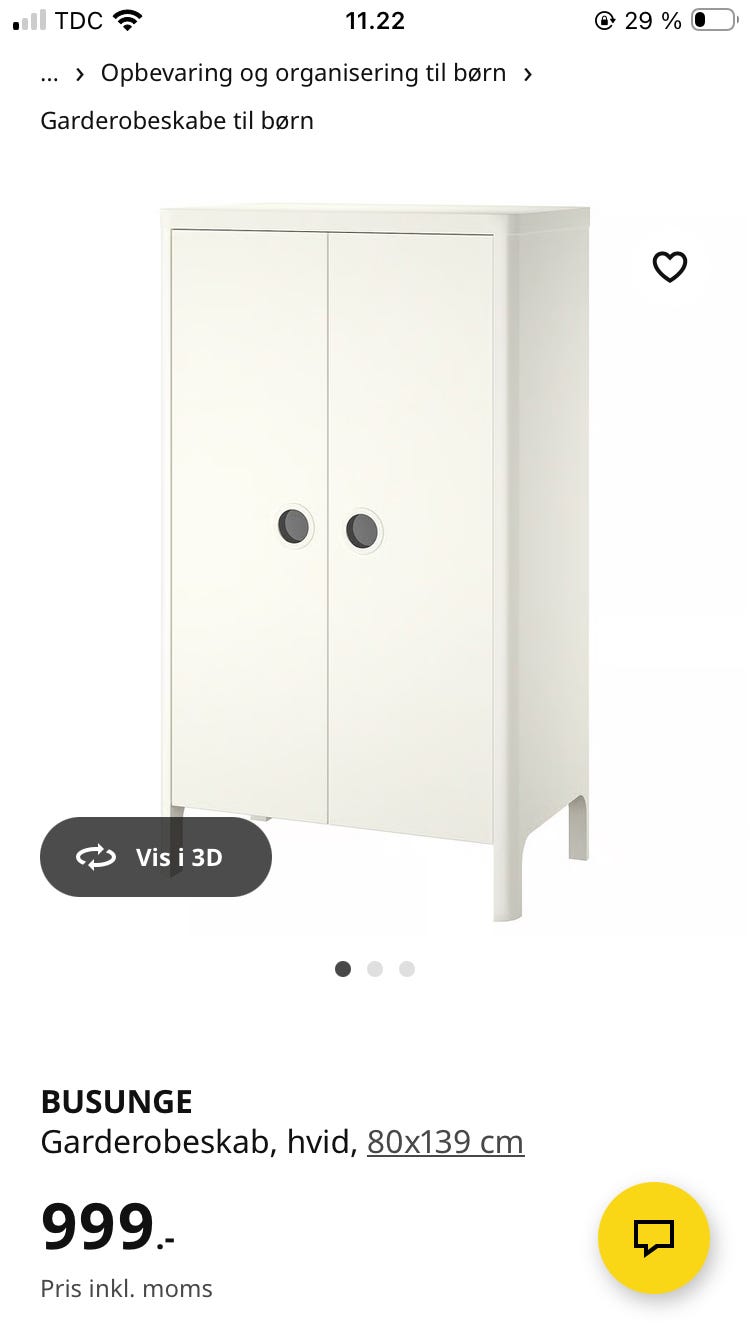Open Garderobeskabe til børn category
The height and width of the screenshot is (1334, 750).
click(x=176, y=120)
